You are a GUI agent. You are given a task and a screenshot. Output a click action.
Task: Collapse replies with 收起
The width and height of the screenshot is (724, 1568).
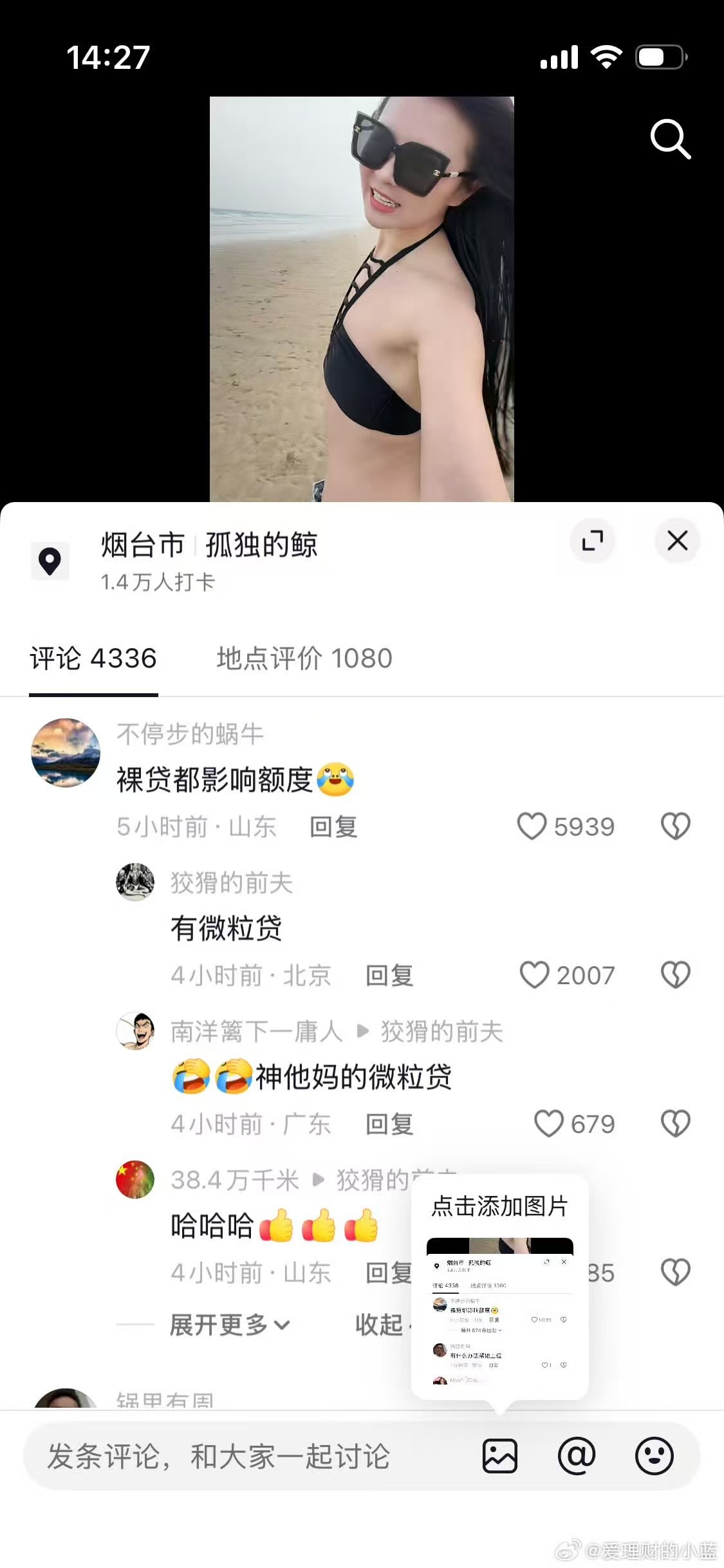pos(384,1324)
